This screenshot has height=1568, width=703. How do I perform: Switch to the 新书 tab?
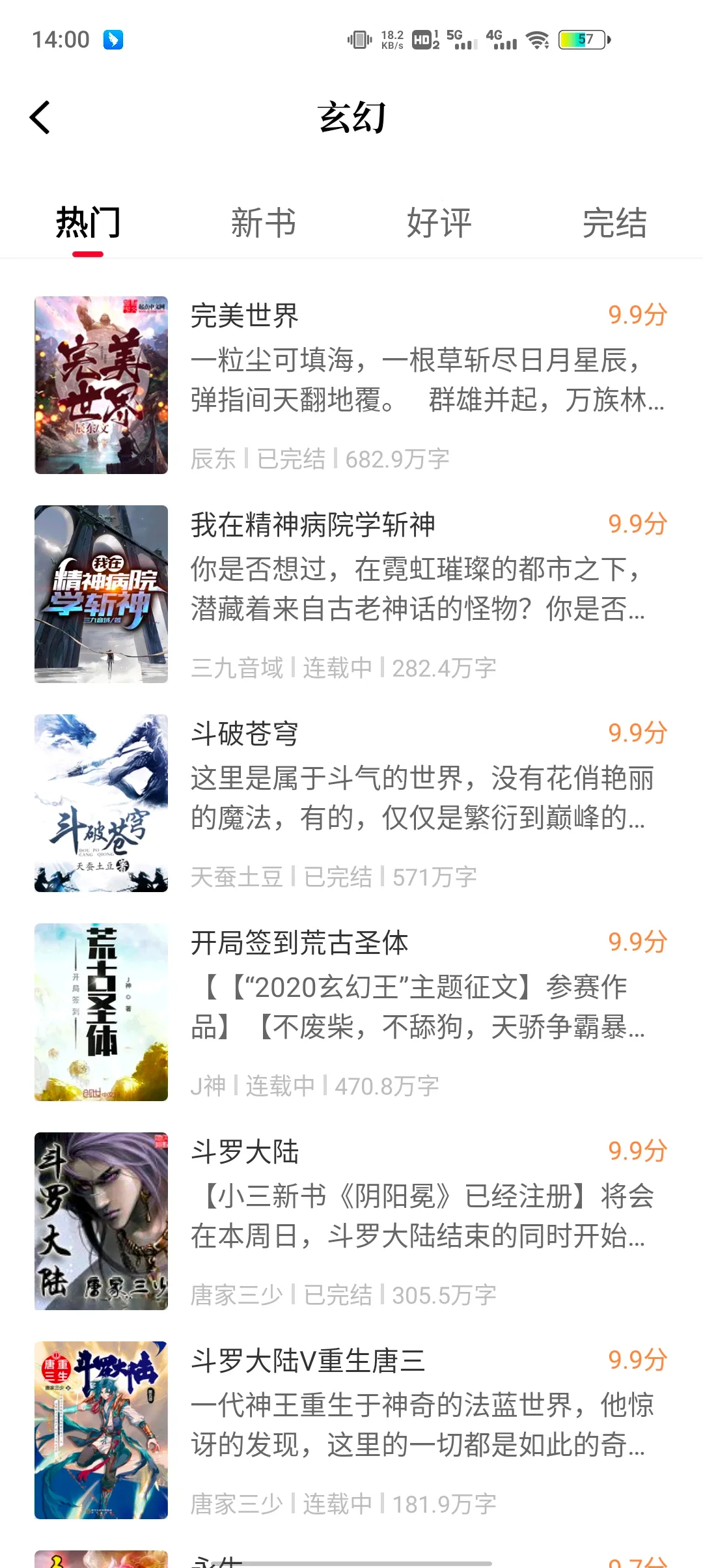tap(263, 223)
